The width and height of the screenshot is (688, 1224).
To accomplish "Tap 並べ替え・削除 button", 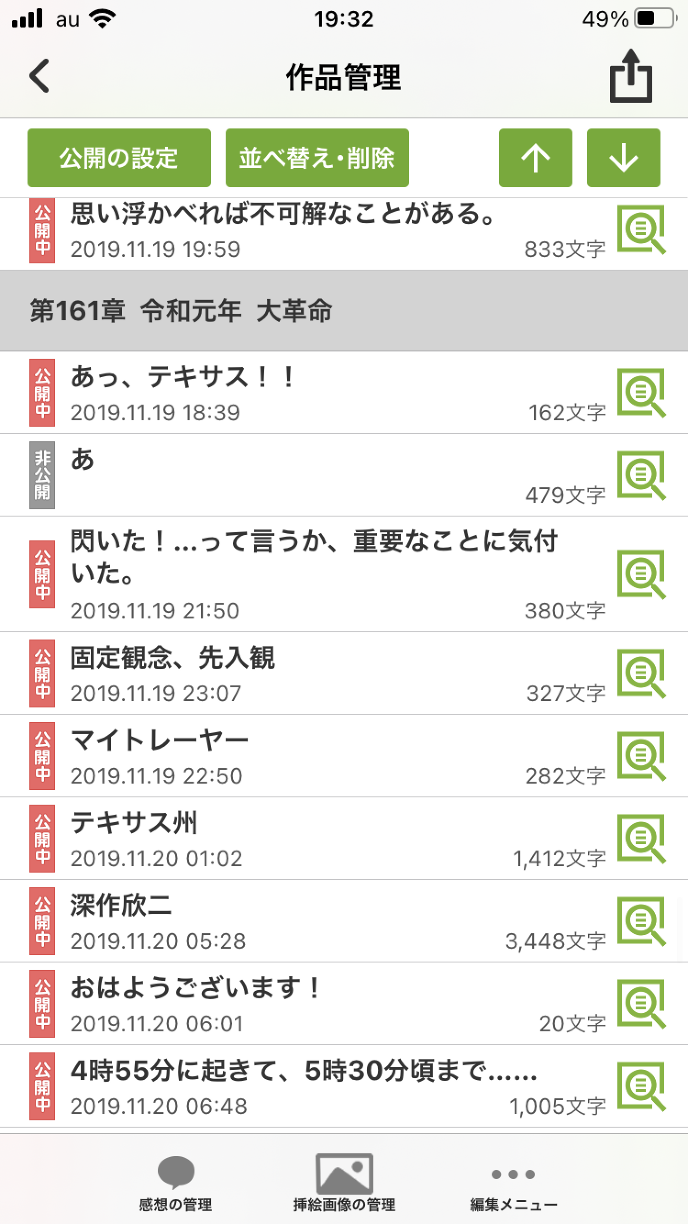I will click(317, 158).
